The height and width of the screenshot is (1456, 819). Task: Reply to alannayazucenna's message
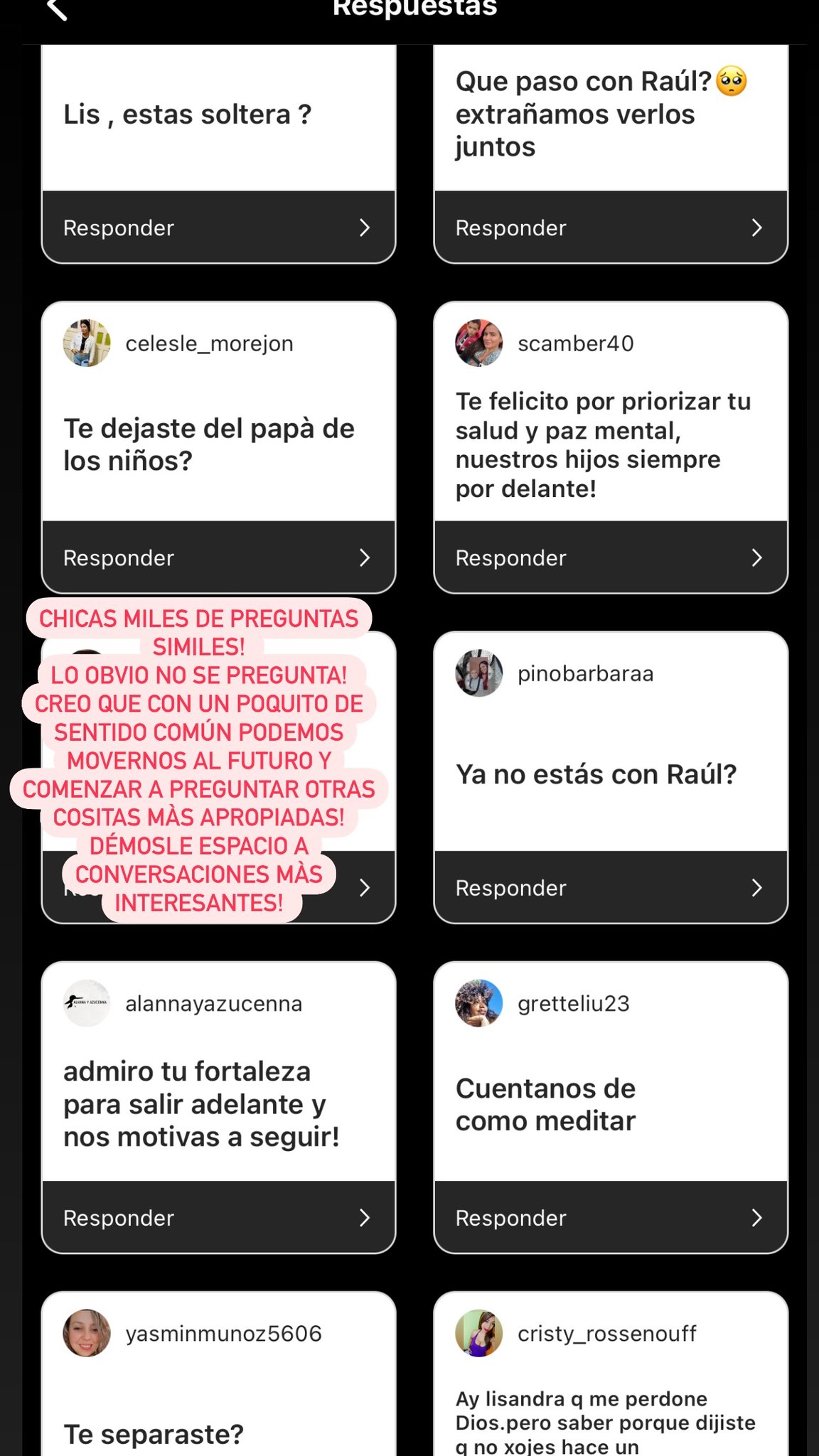tap(218, 1218)
